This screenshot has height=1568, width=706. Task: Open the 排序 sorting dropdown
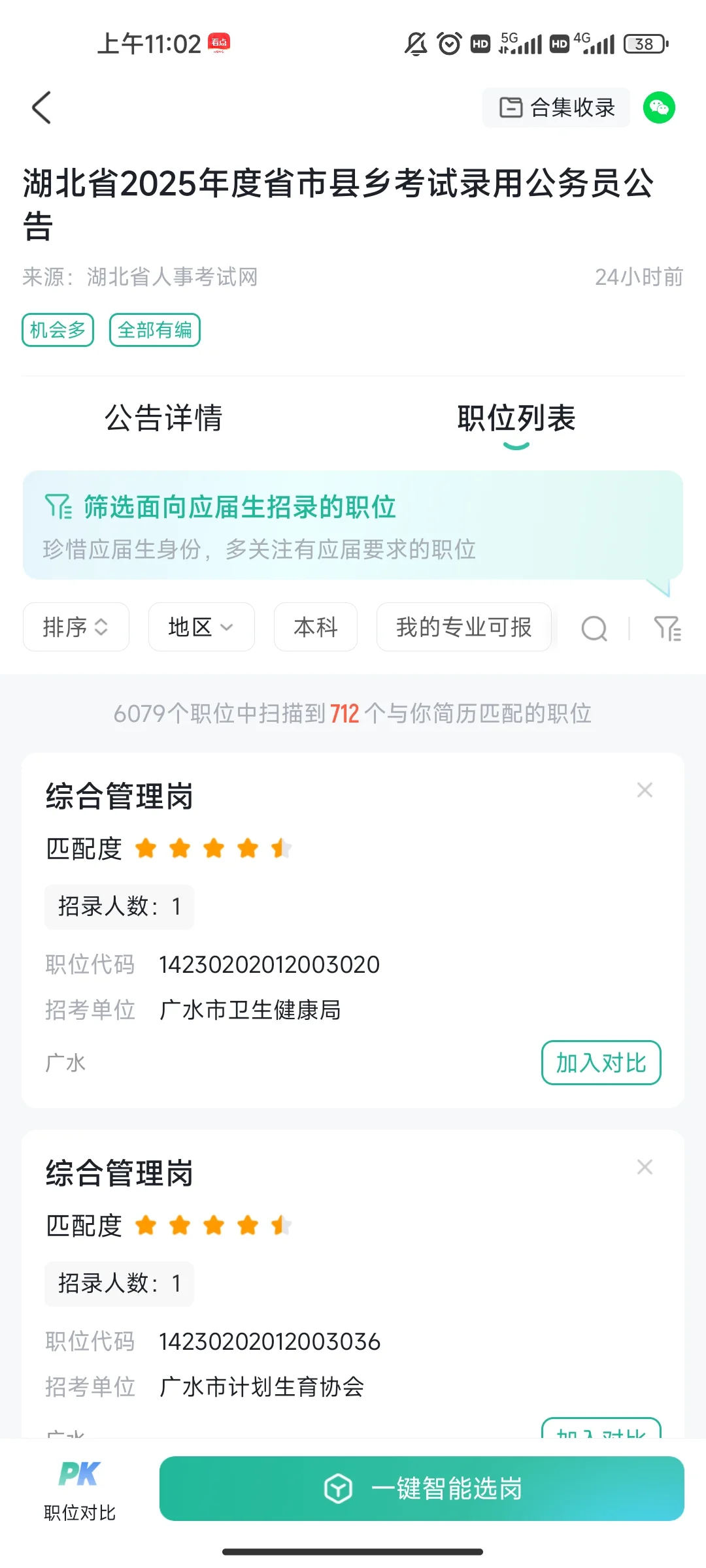tap(75, 627)
